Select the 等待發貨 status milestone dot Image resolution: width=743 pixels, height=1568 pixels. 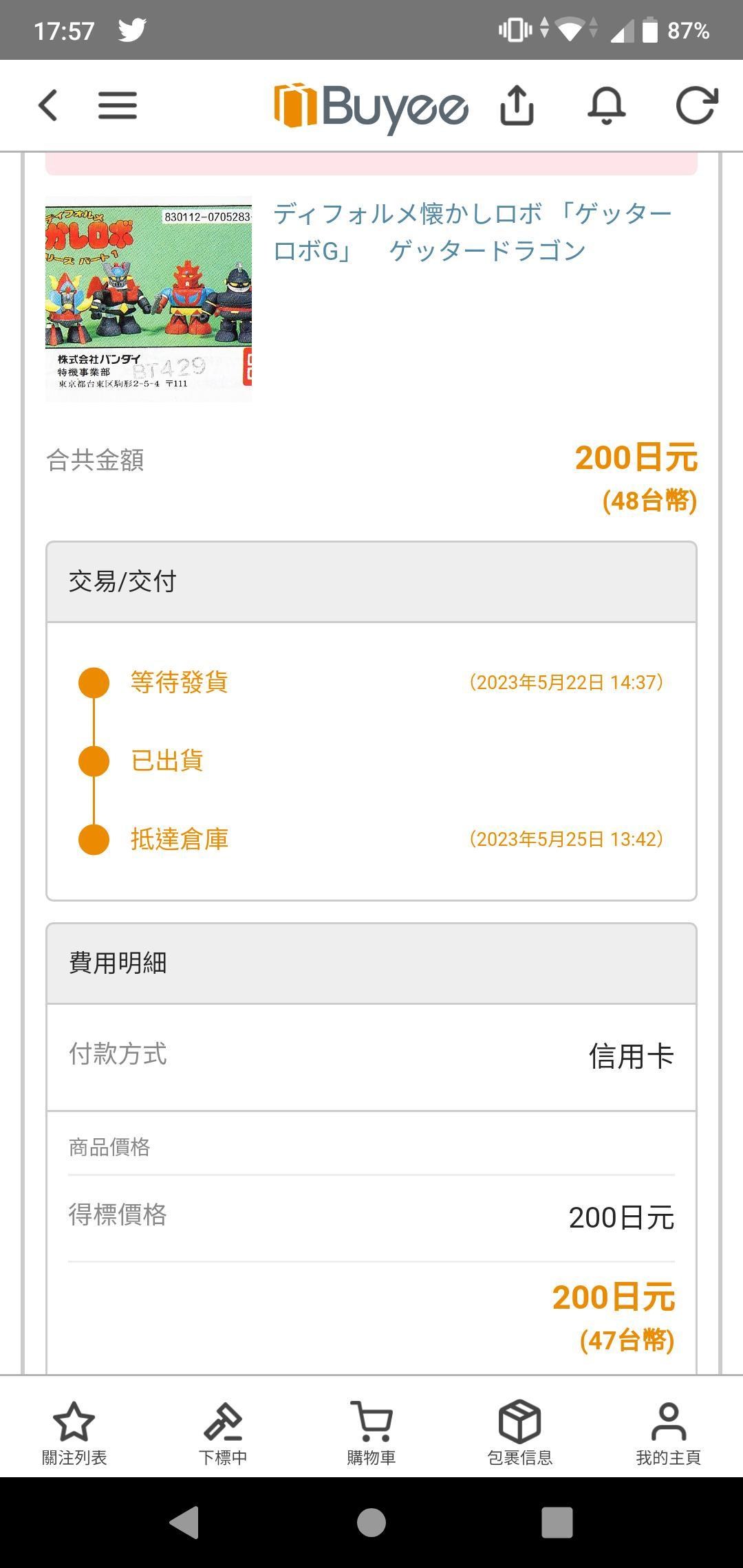tap(93, 682)
